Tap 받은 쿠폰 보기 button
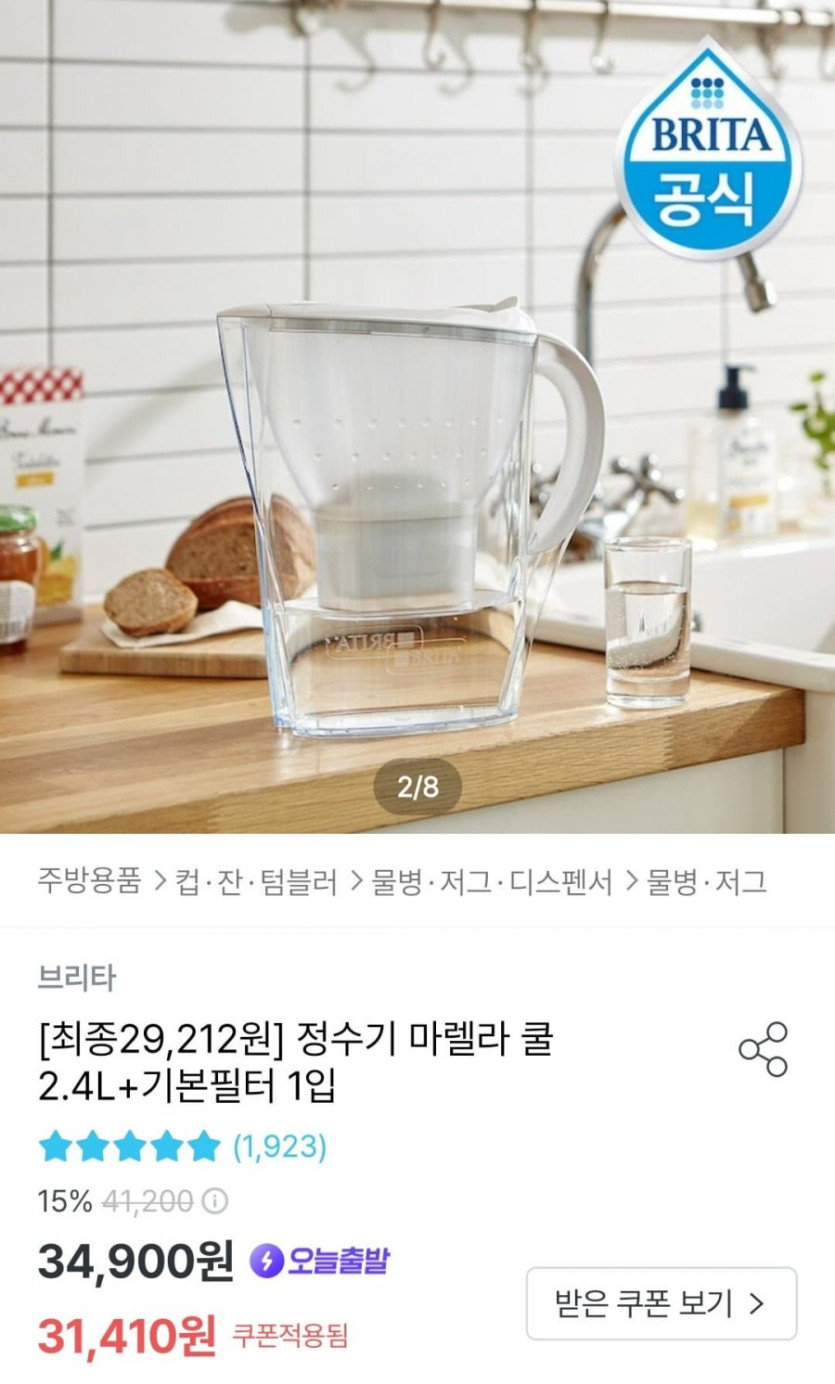Image resolution: width=835 pixels, height=1384 pixels. 661,1303
